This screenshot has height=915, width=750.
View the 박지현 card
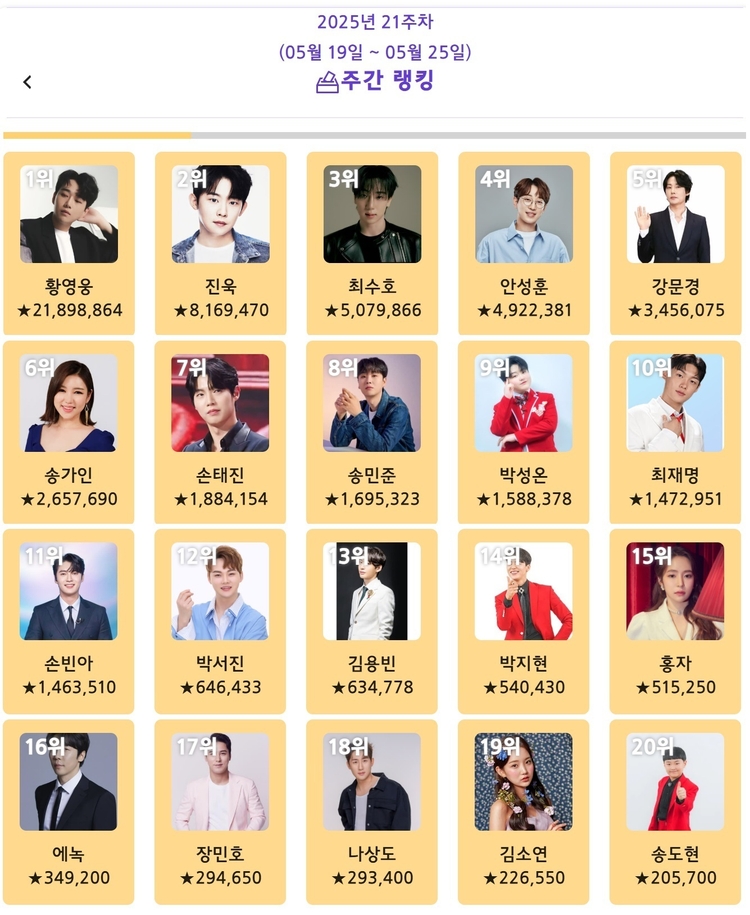click(524, 620)
